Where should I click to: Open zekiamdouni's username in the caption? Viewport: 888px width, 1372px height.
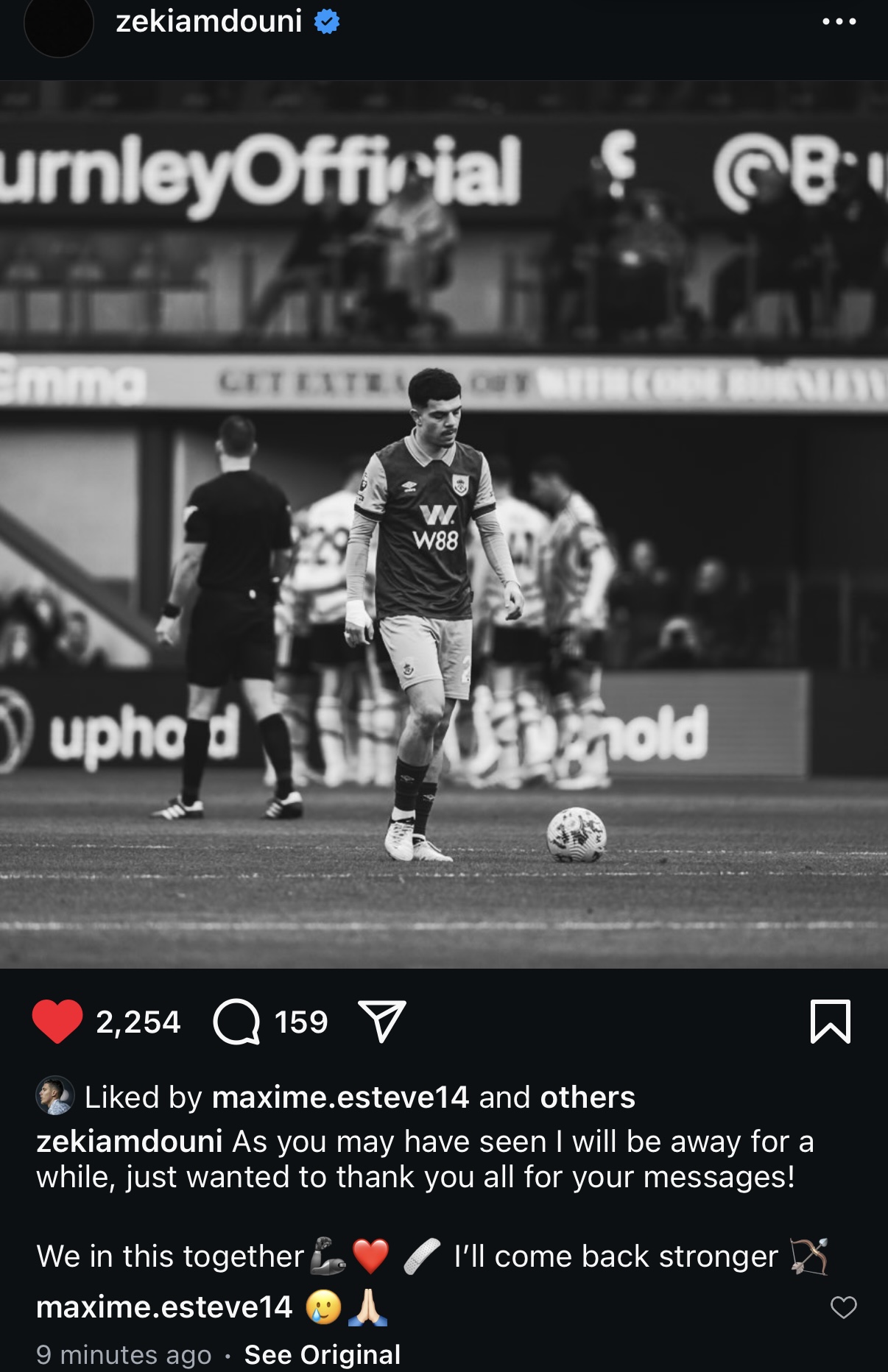pyautogui.click(x=129, y=1142)
